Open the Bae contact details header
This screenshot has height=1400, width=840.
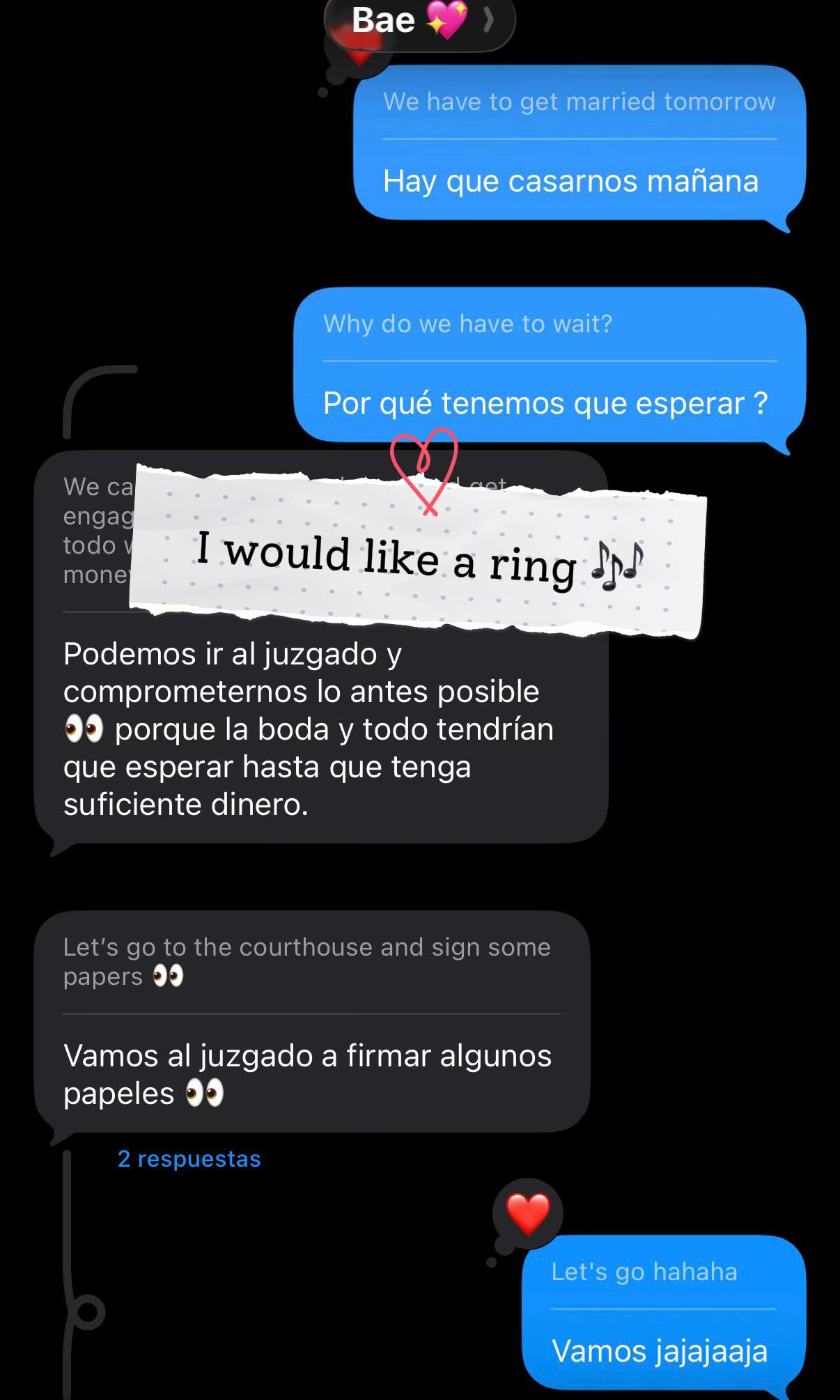click(x=420, y=22)
